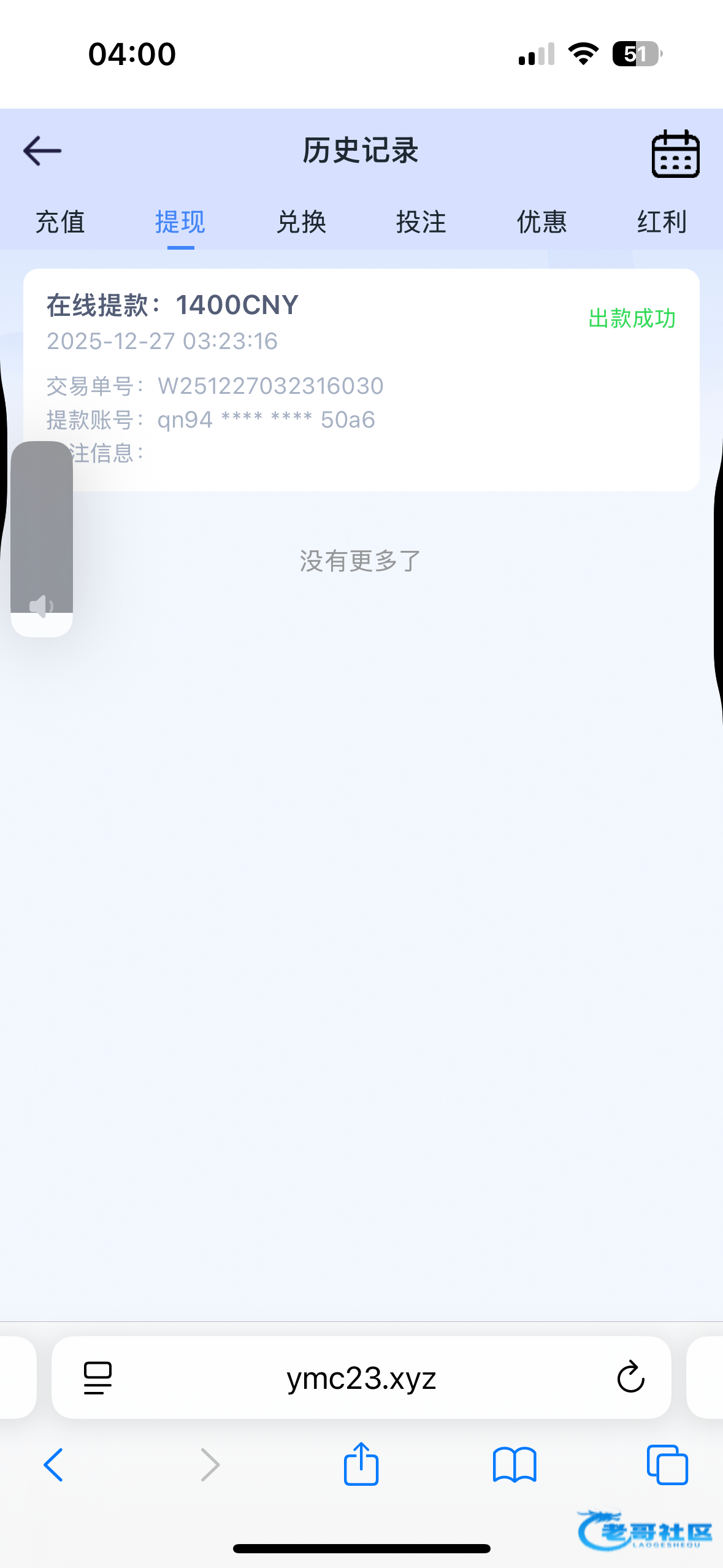Reload the page
Image resolution: width=723 pixels, height=1568 pixels.
[x=630, y=1378]
